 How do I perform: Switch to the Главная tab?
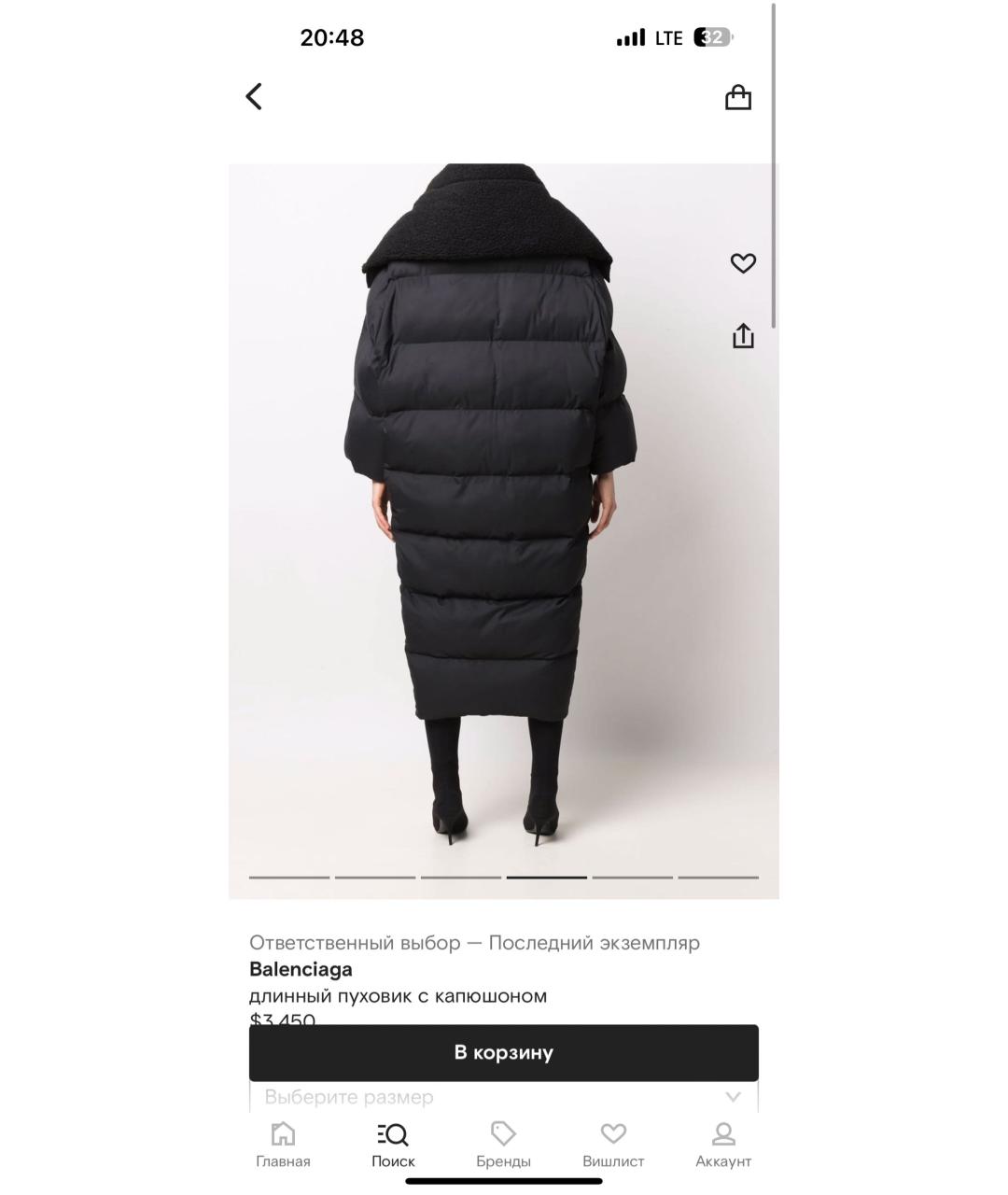click(283, 1145)
